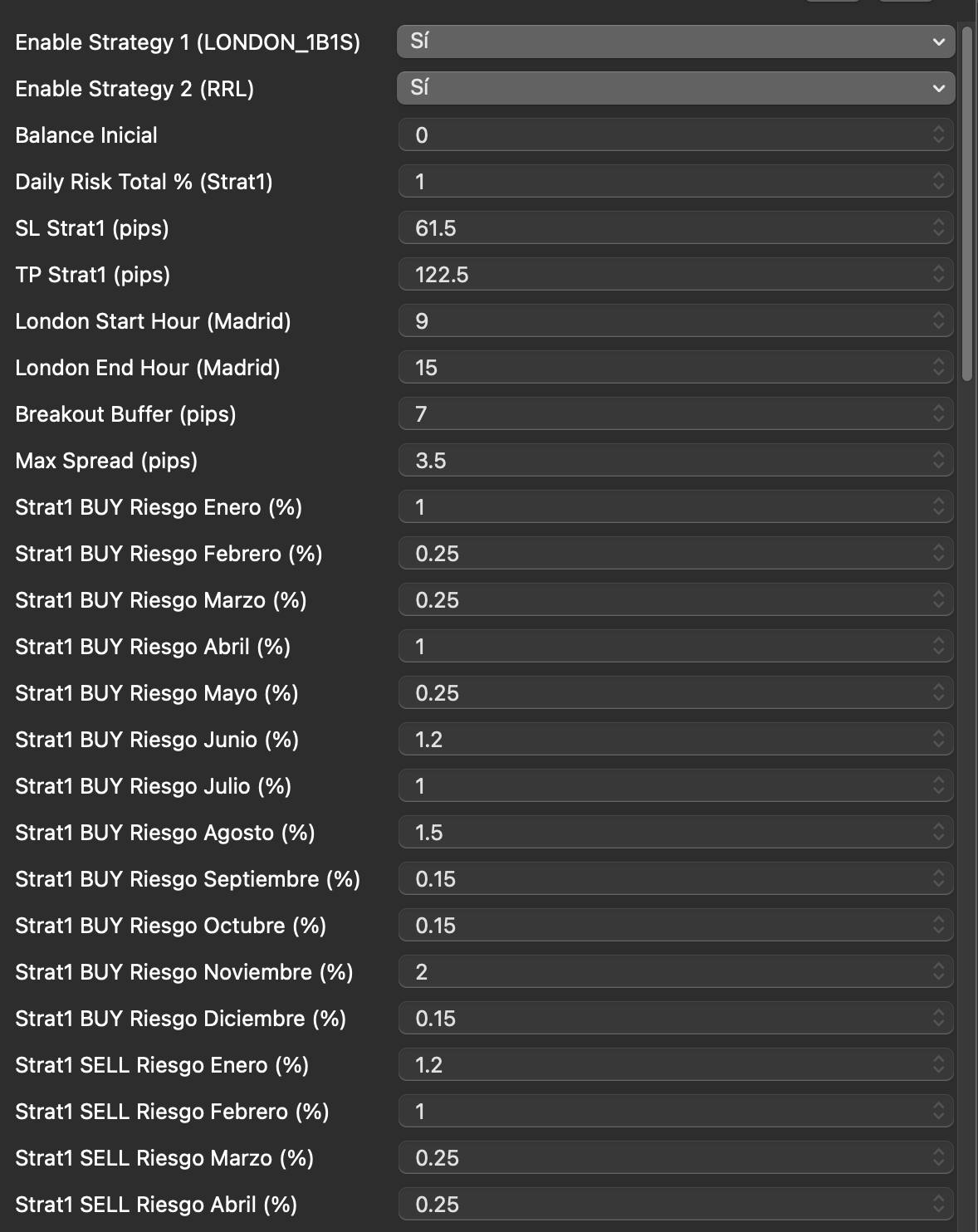Select the Balance Inicial value field

(x=664, y=135)
